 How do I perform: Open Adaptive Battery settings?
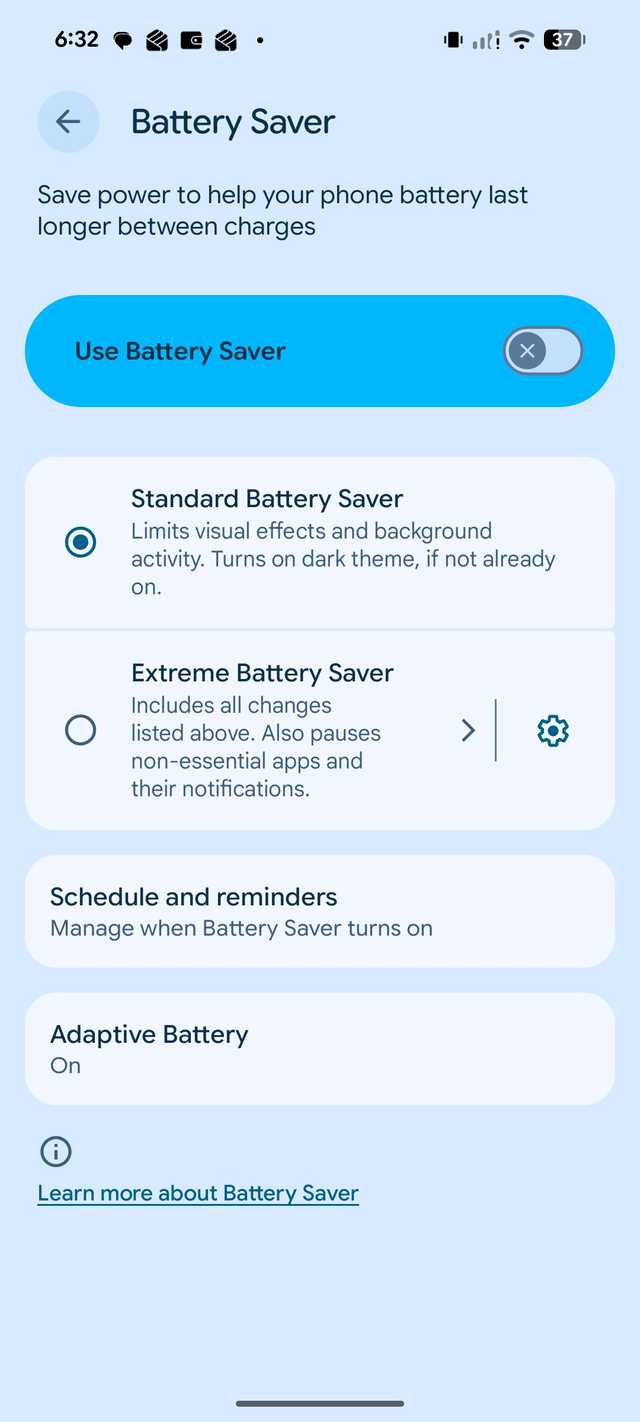320,1048
